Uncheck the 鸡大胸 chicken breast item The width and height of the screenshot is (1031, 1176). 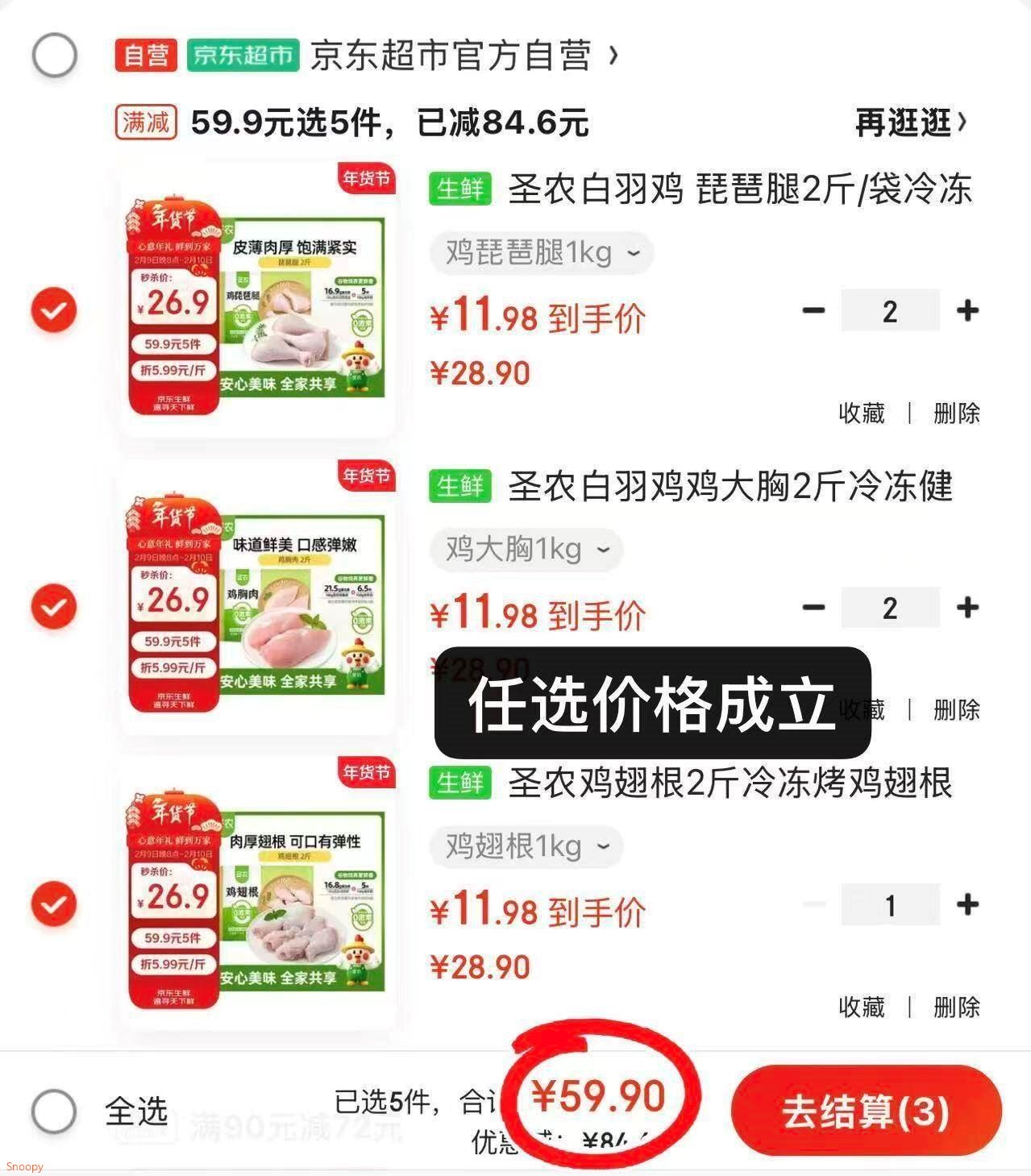[x=54, y=607]
